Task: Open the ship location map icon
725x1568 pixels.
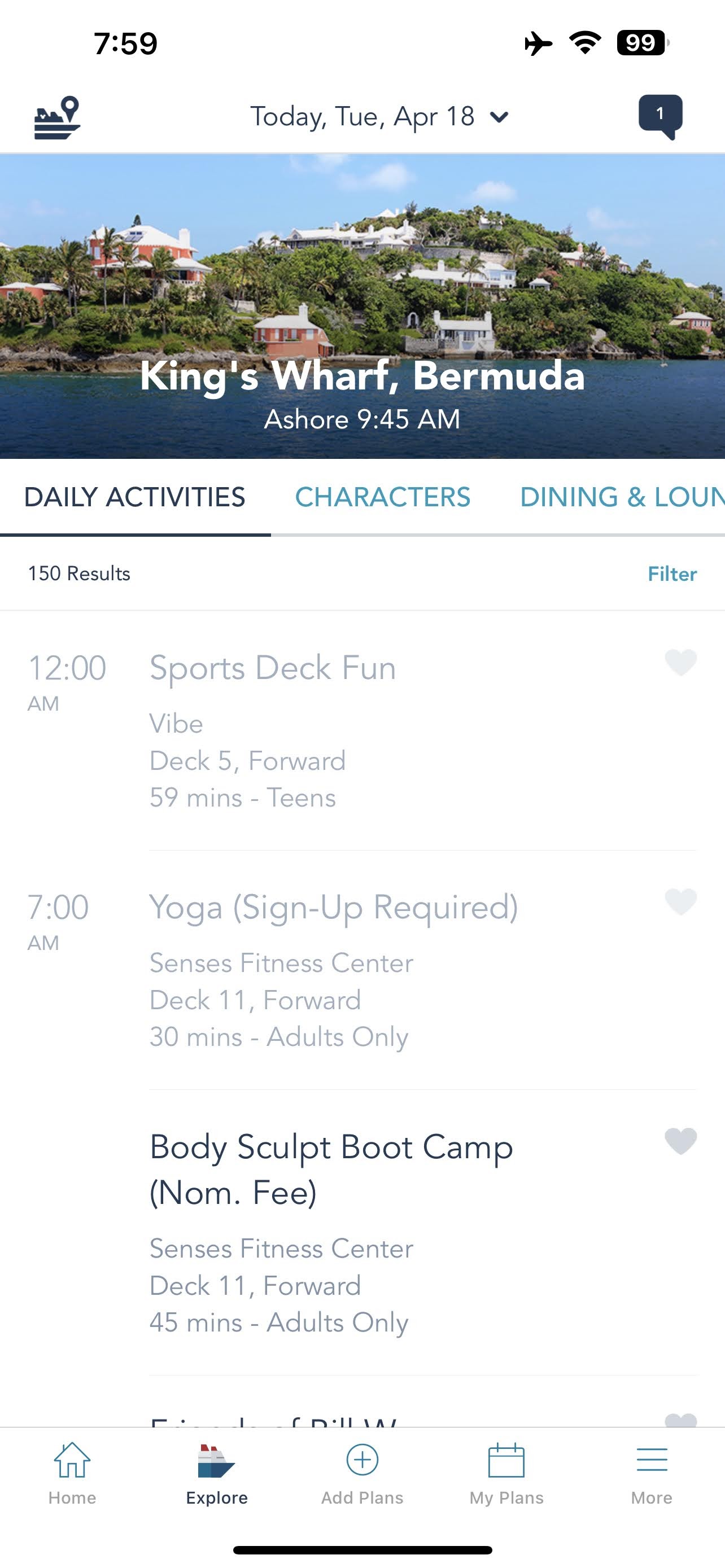Action: pyautogui.click(x=57, y=117)
